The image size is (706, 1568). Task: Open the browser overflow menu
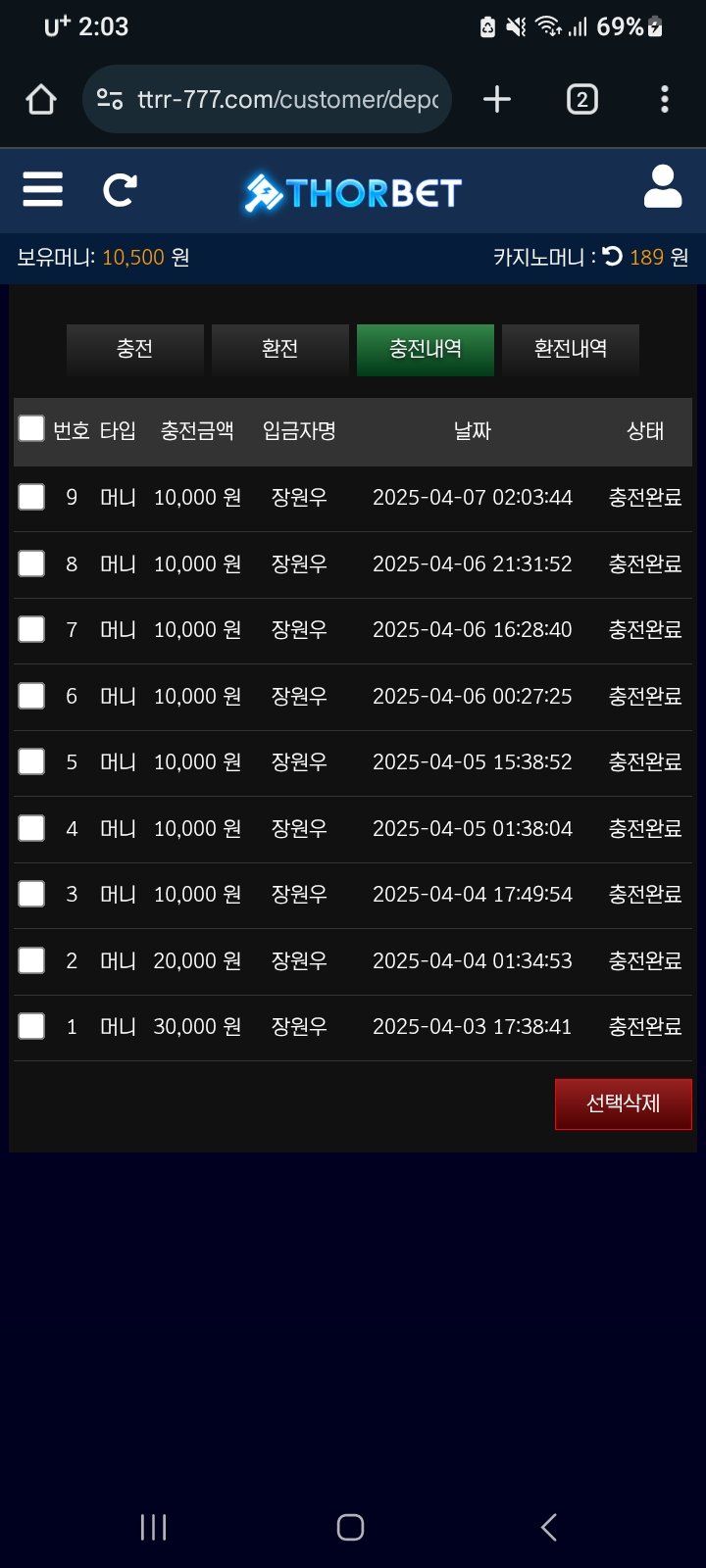pos(665,99)
